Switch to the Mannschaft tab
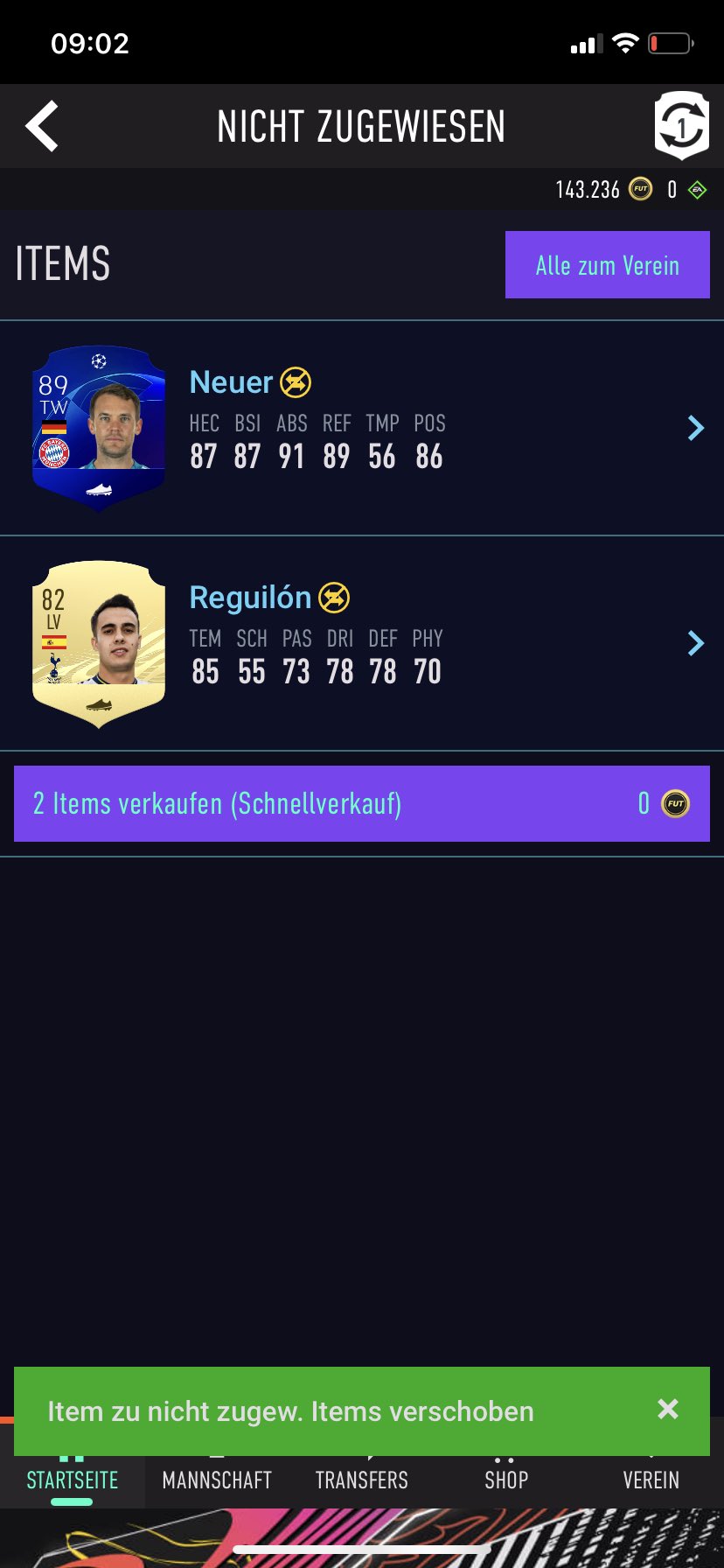 click(217, 1480)
